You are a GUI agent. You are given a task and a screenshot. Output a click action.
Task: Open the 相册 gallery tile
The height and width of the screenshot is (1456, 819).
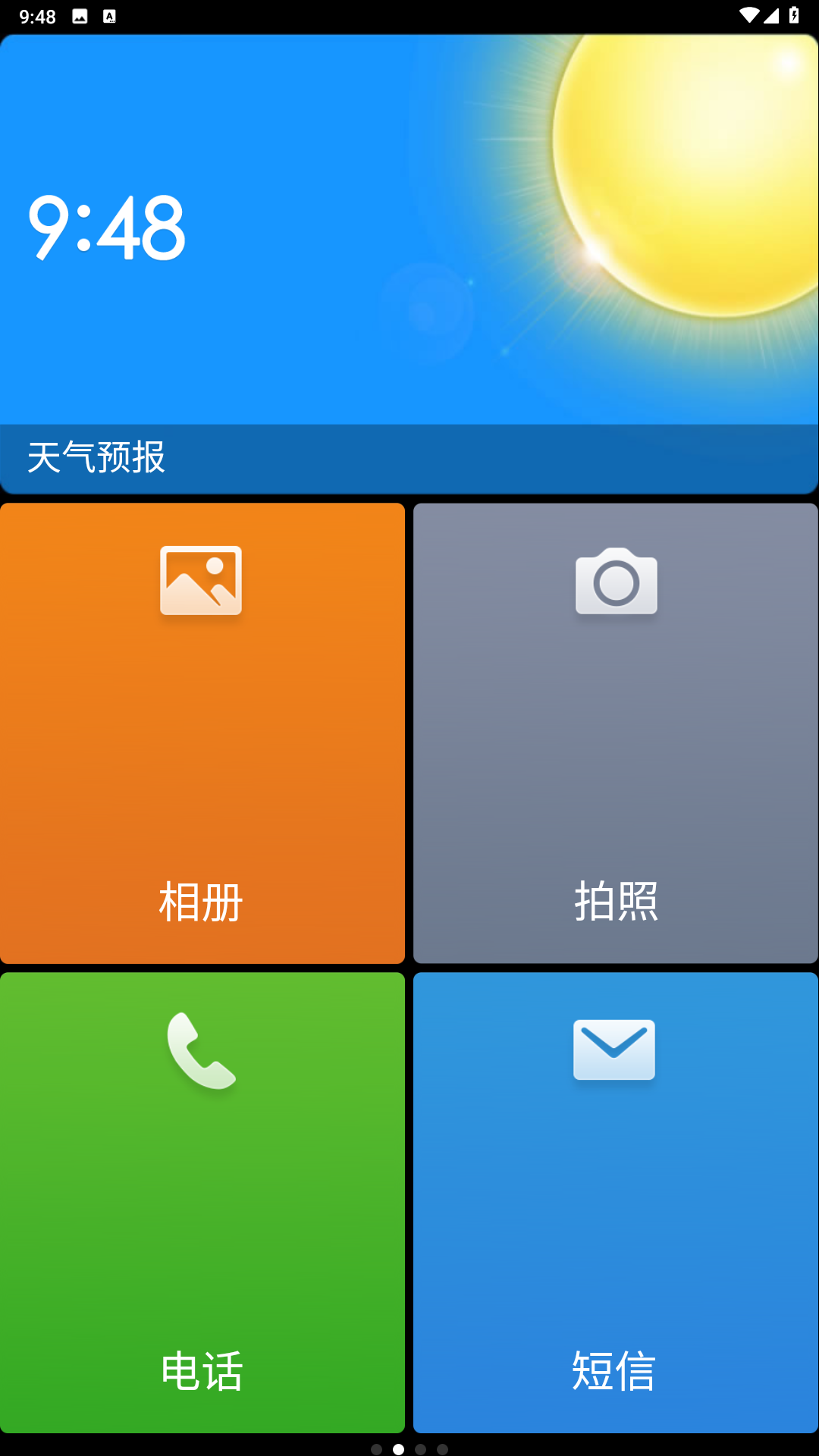click(202, 733)
